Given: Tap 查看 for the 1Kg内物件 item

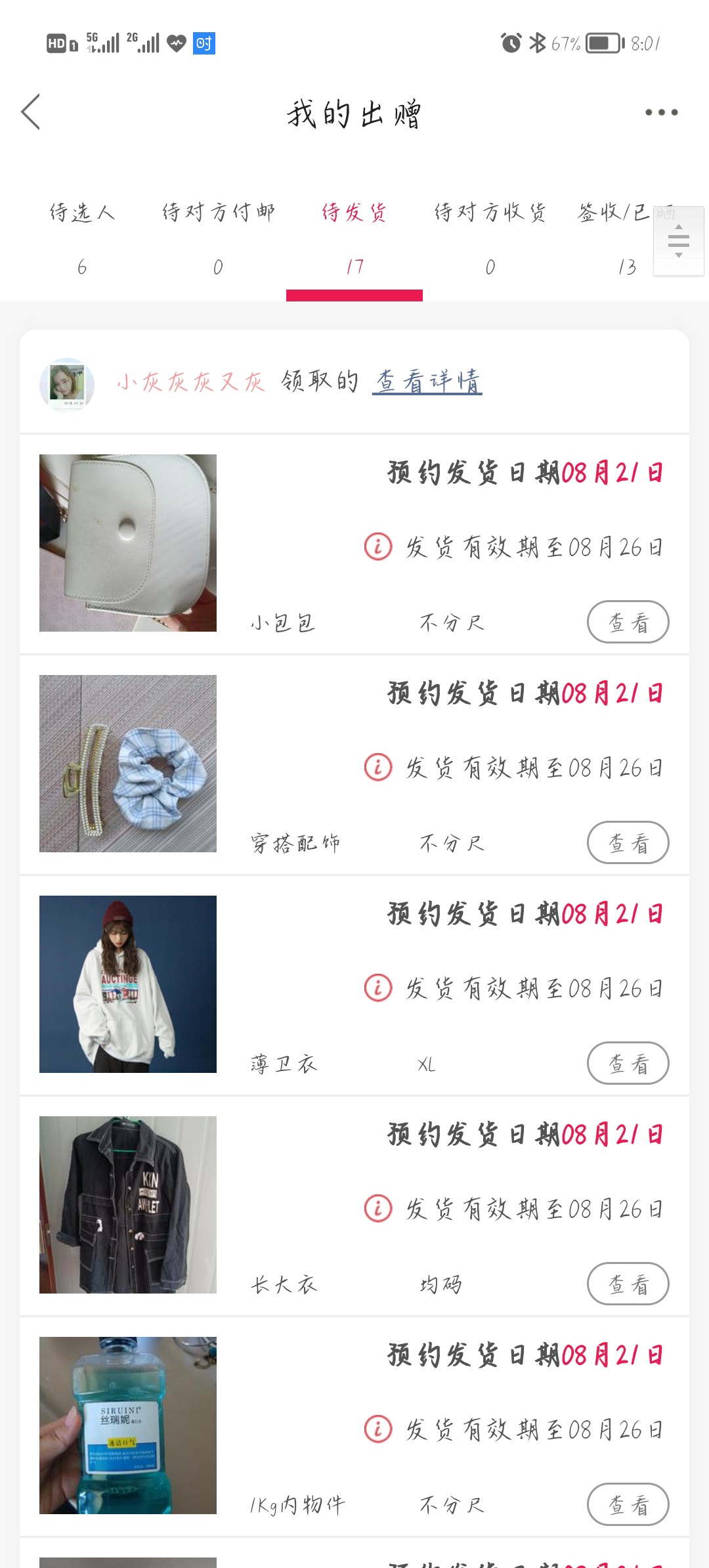Looking at the screenshot, I should tap(628, 1504).
